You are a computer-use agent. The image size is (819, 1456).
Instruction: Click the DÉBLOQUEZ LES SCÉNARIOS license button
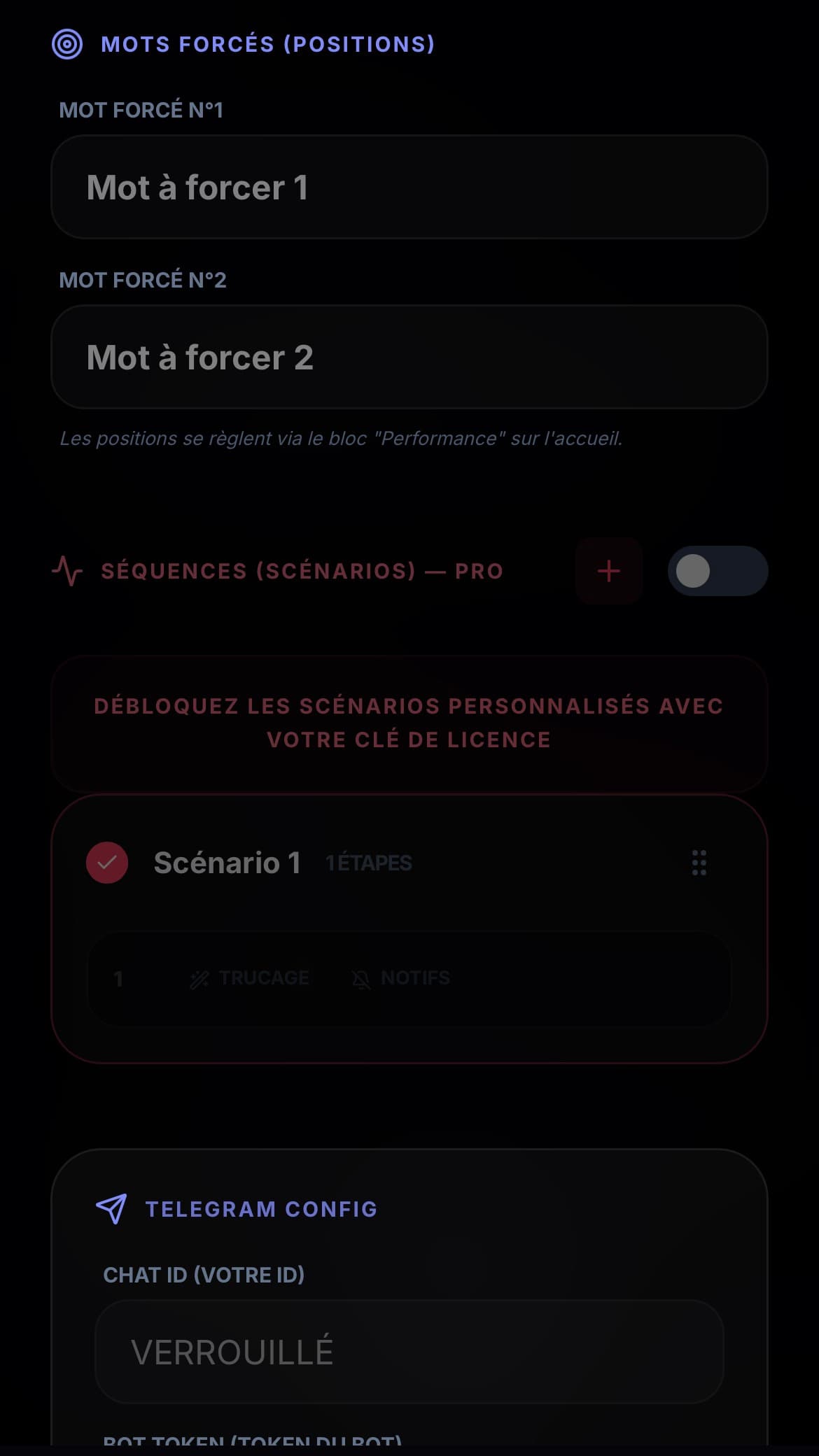(x=409, y=722)
